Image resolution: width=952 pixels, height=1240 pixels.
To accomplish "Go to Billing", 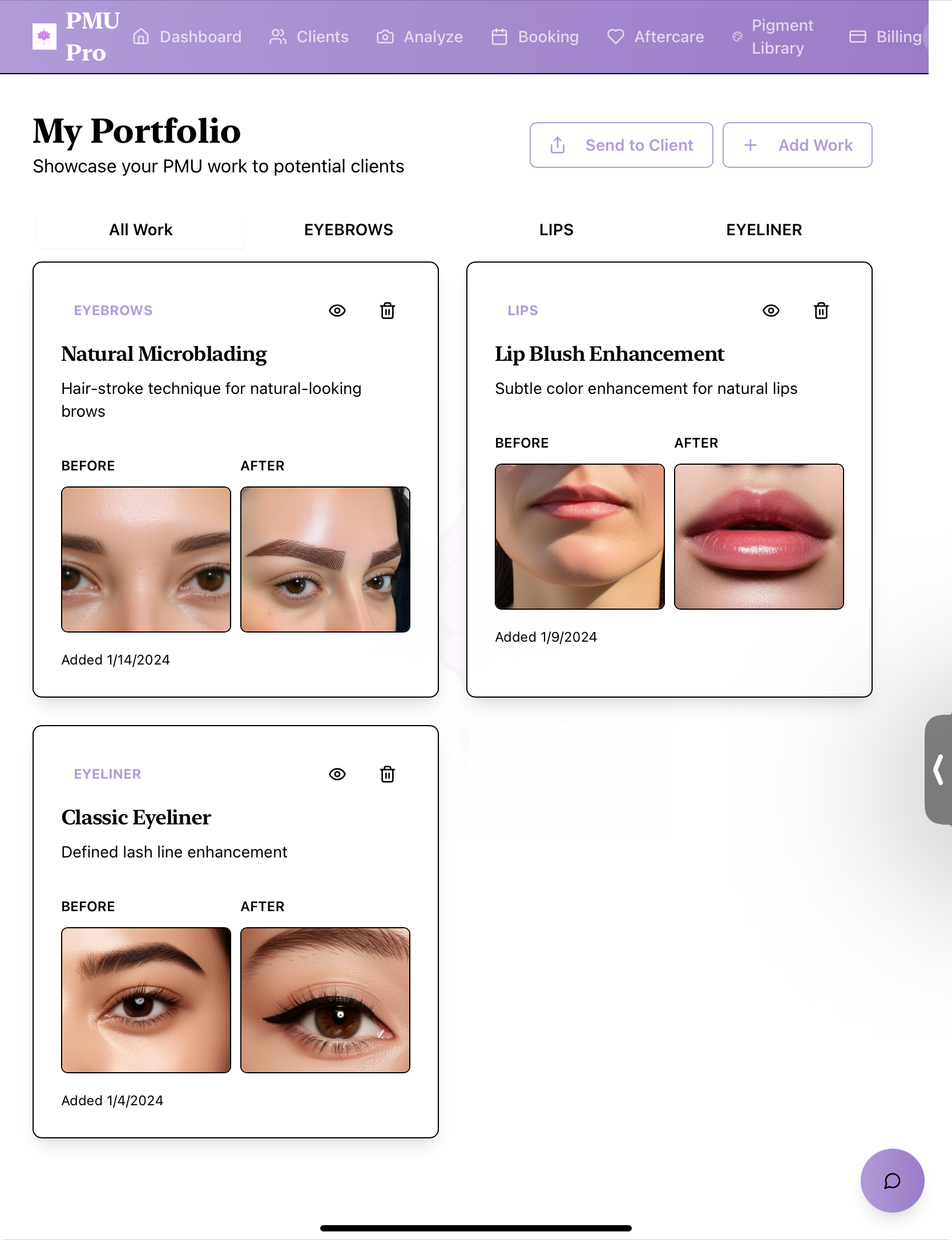I will [885, 37].
